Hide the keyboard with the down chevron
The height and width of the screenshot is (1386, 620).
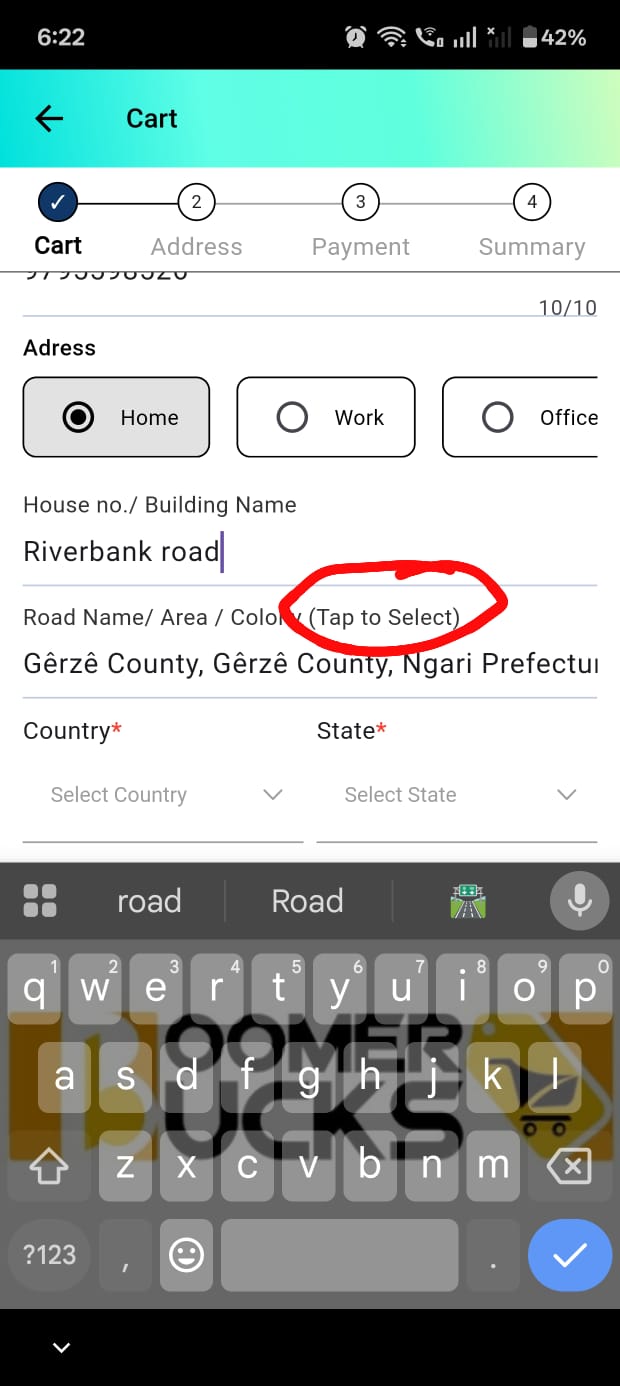coord(61,1348)
